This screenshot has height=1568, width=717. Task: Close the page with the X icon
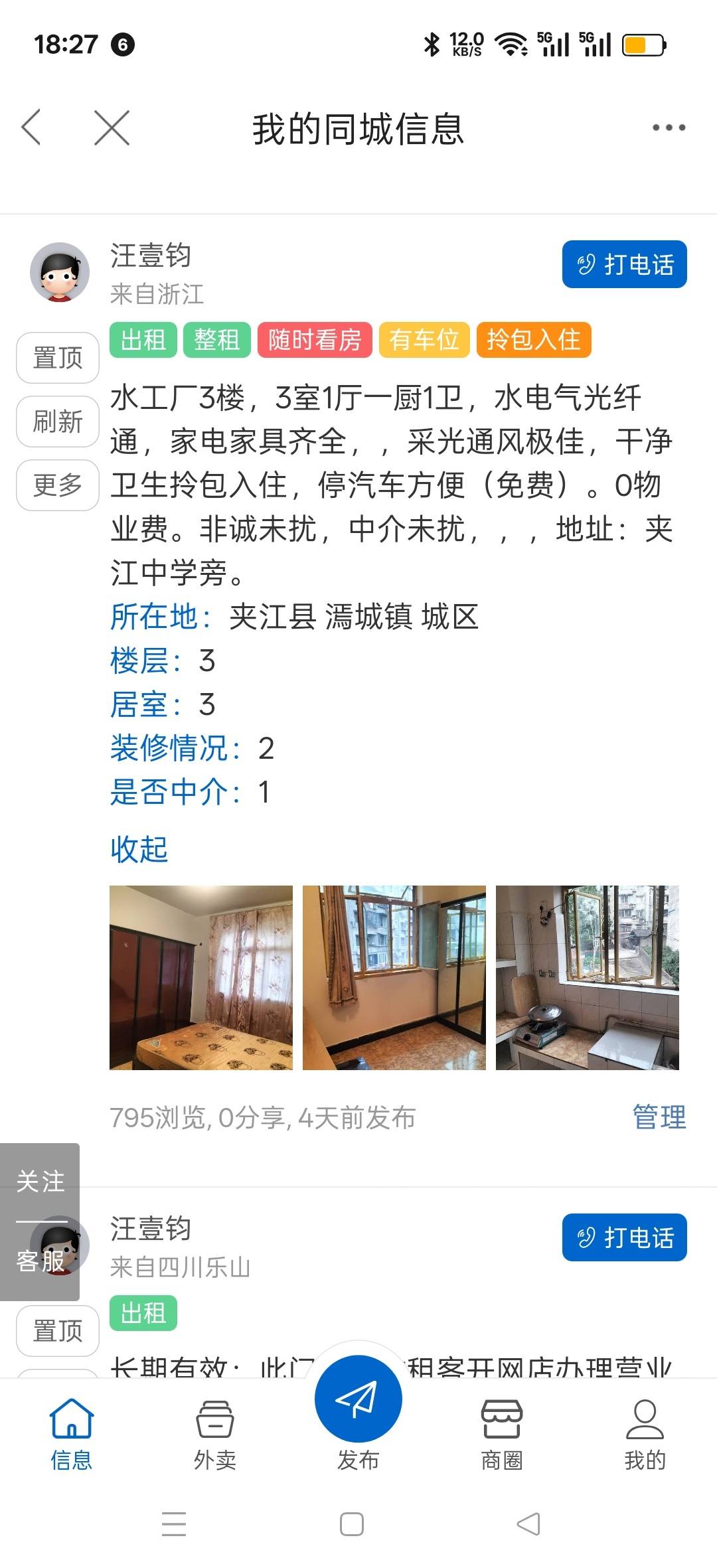coord(112,127)
